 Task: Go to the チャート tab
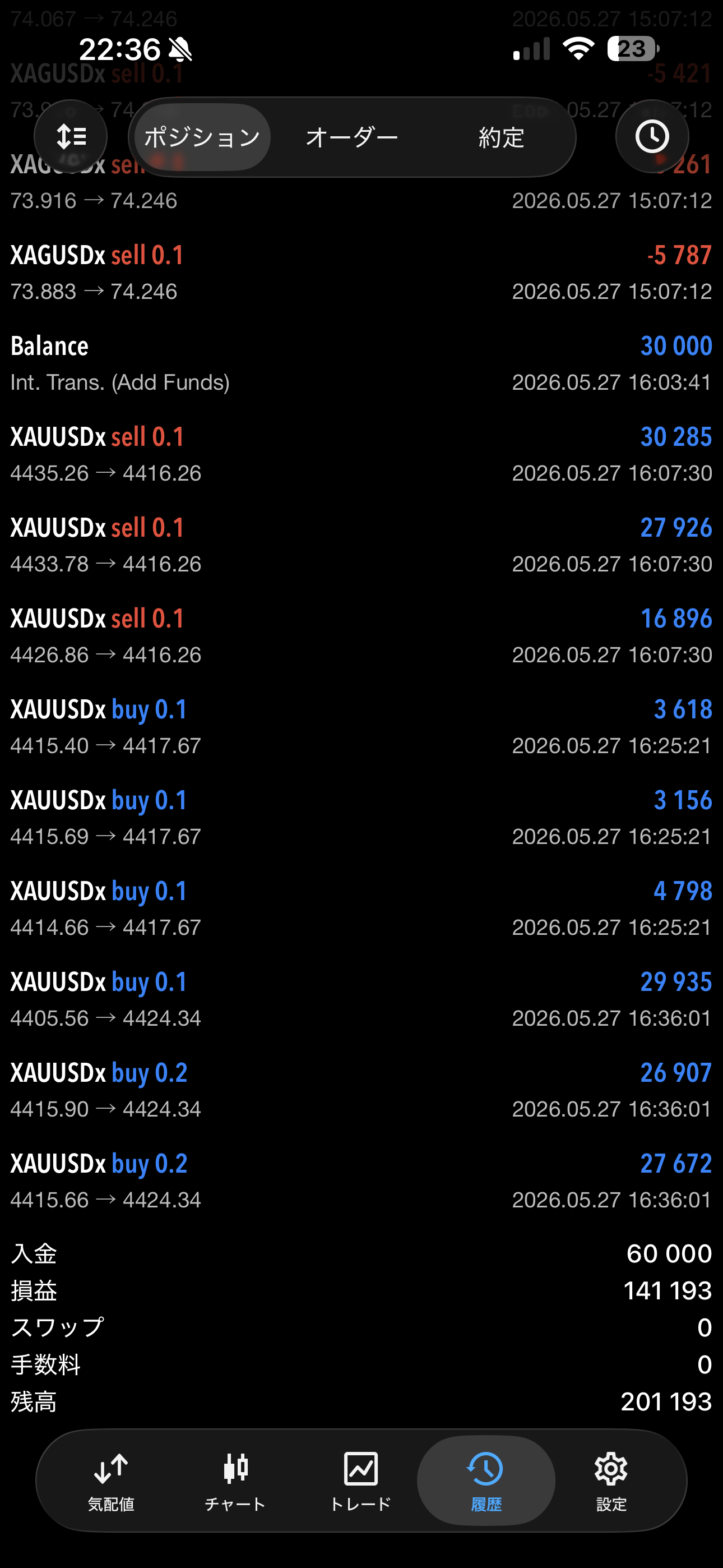click(x=235, y=1481)
